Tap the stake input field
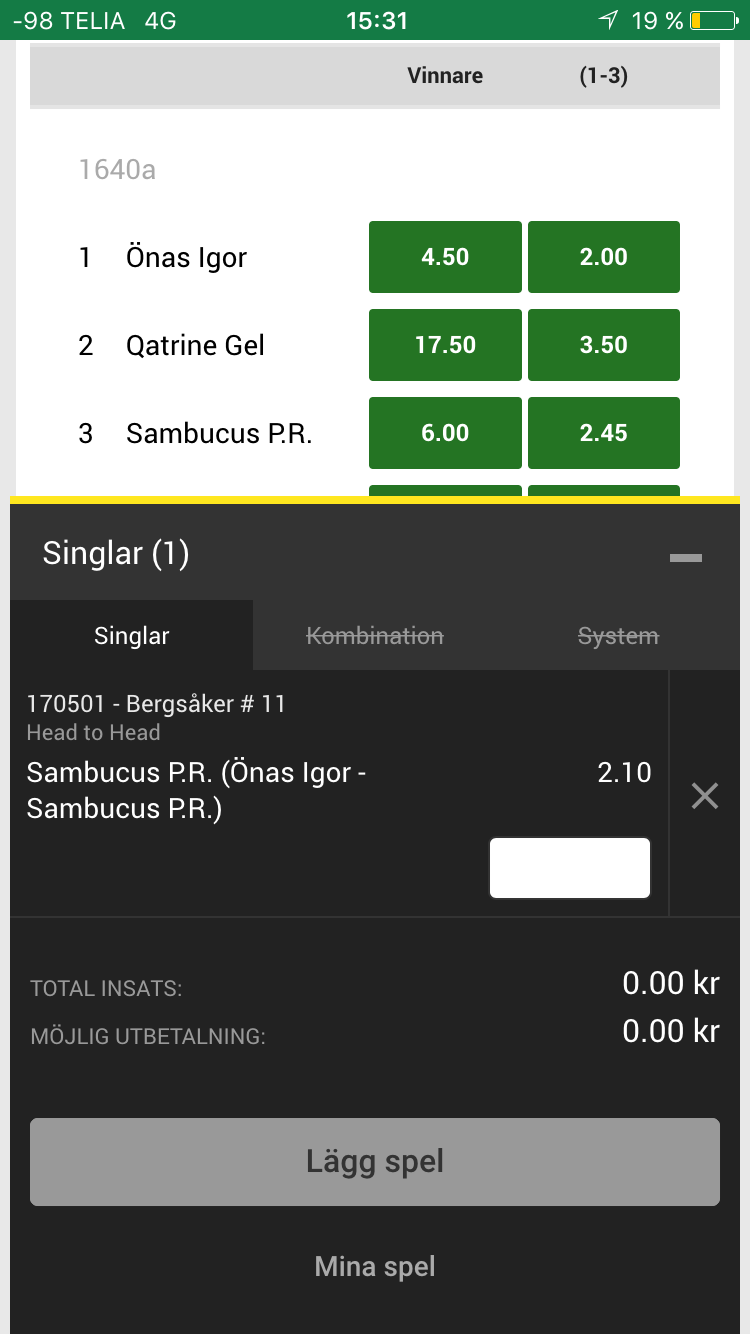The height and width of the screenshot is (1334, 750). coord(570,868)
